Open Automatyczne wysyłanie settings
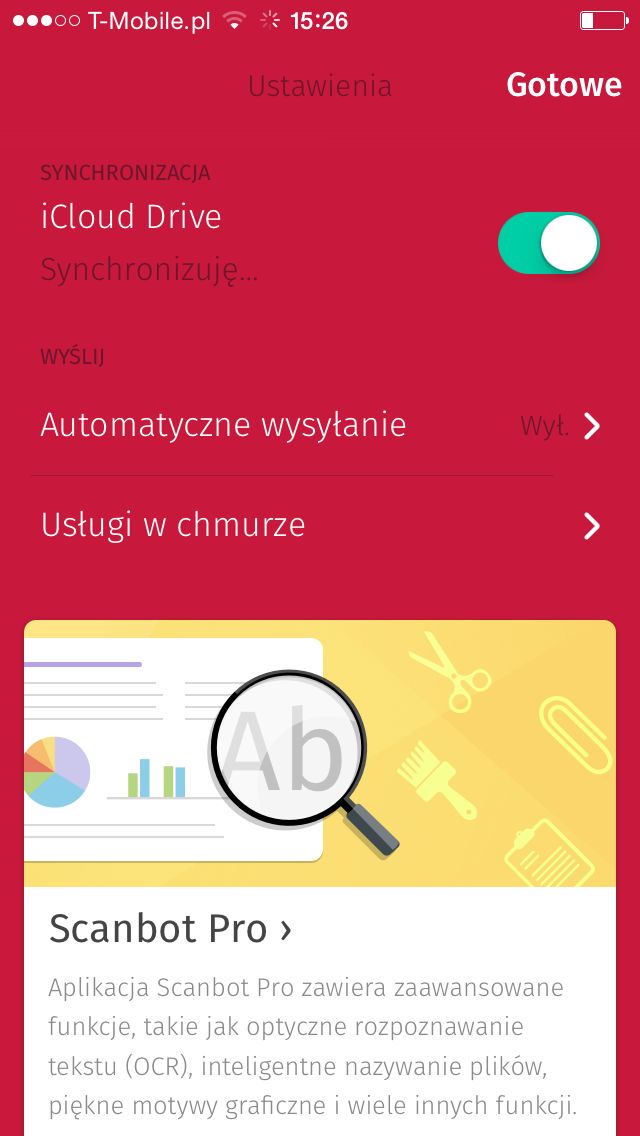The image size is (640, 1136). 320,426
